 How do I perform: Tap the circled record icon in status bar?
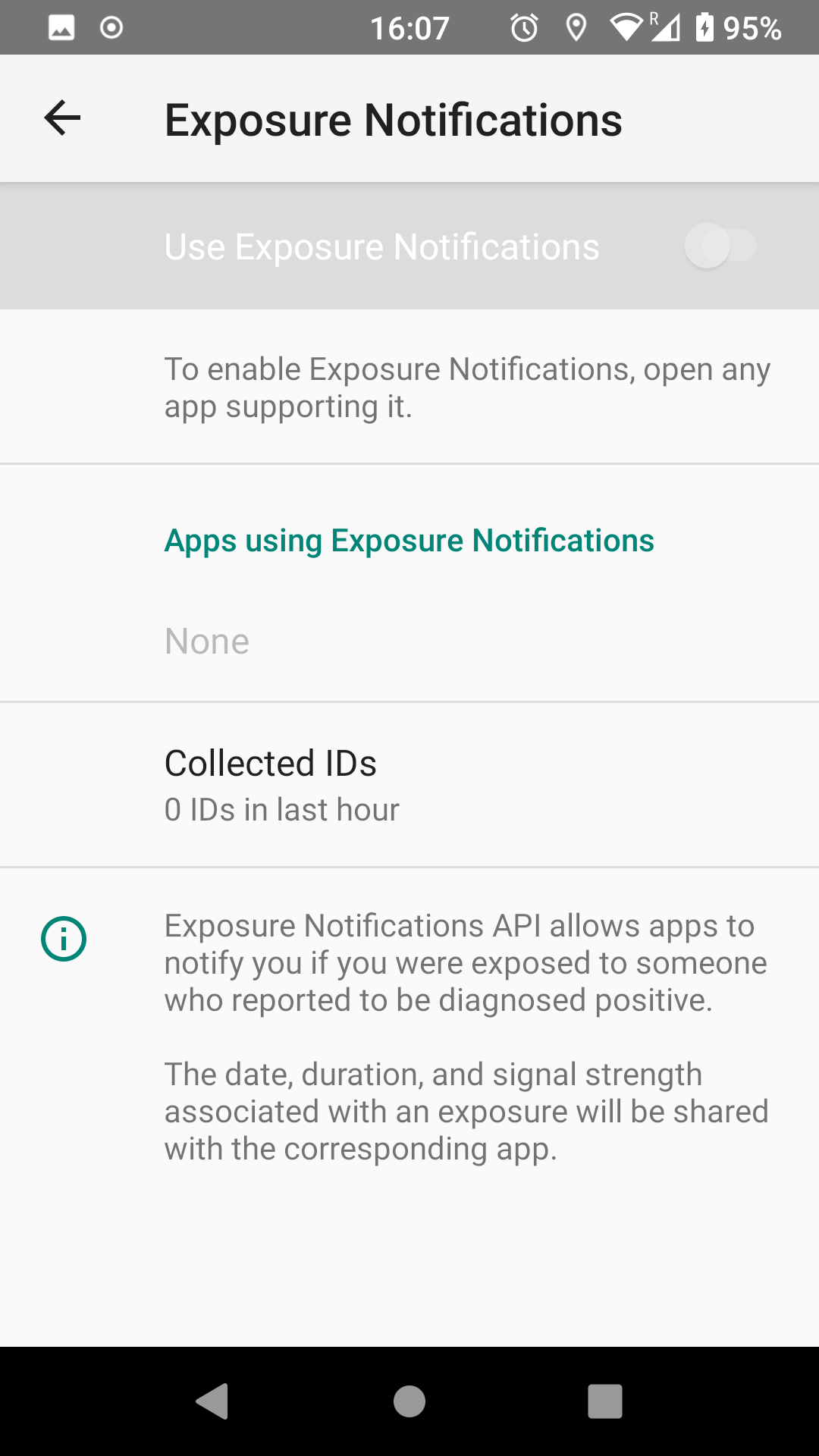click(x=110, y=27)
